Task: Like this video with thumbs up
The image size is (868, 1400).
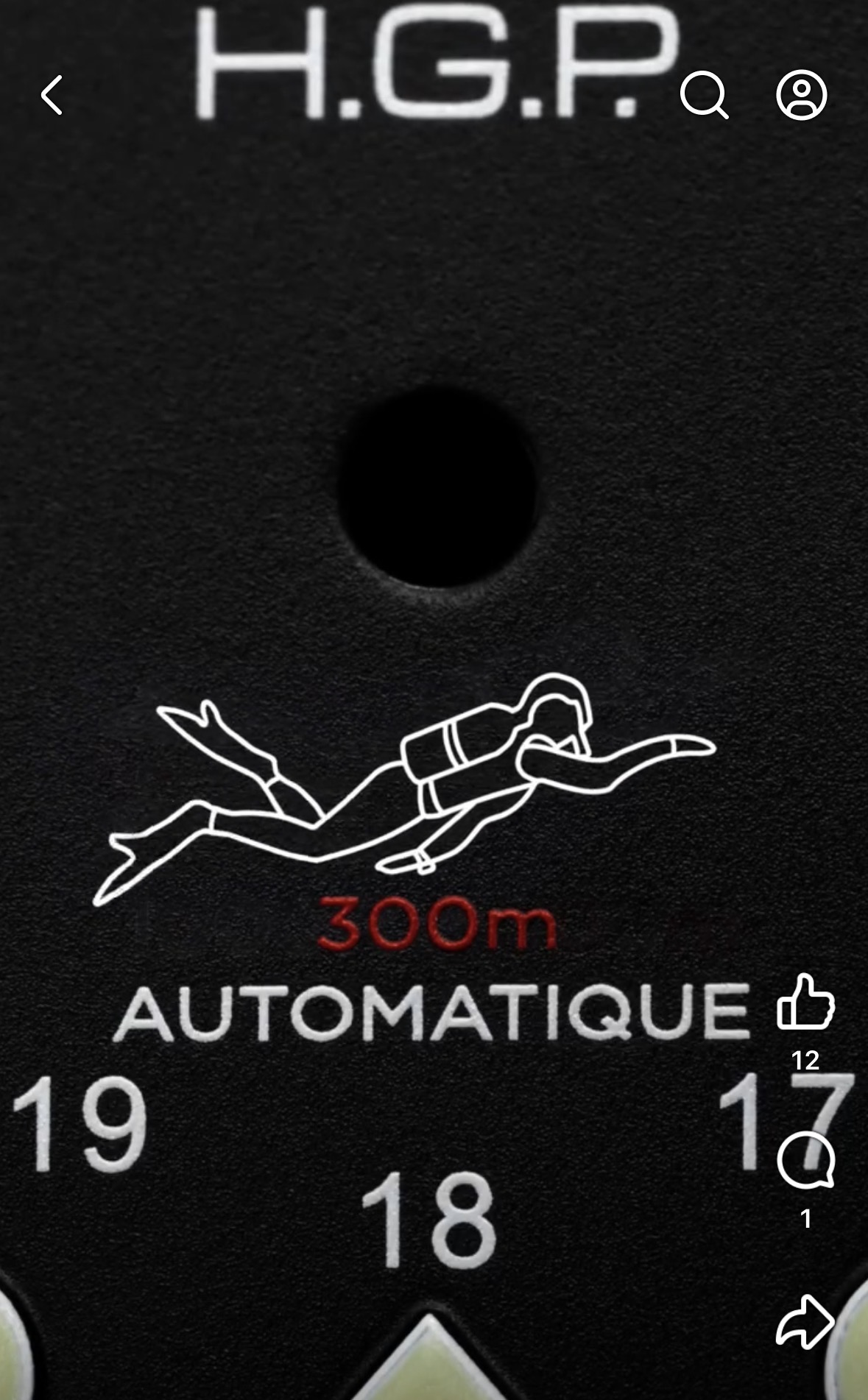Action: click(805, 1002)
